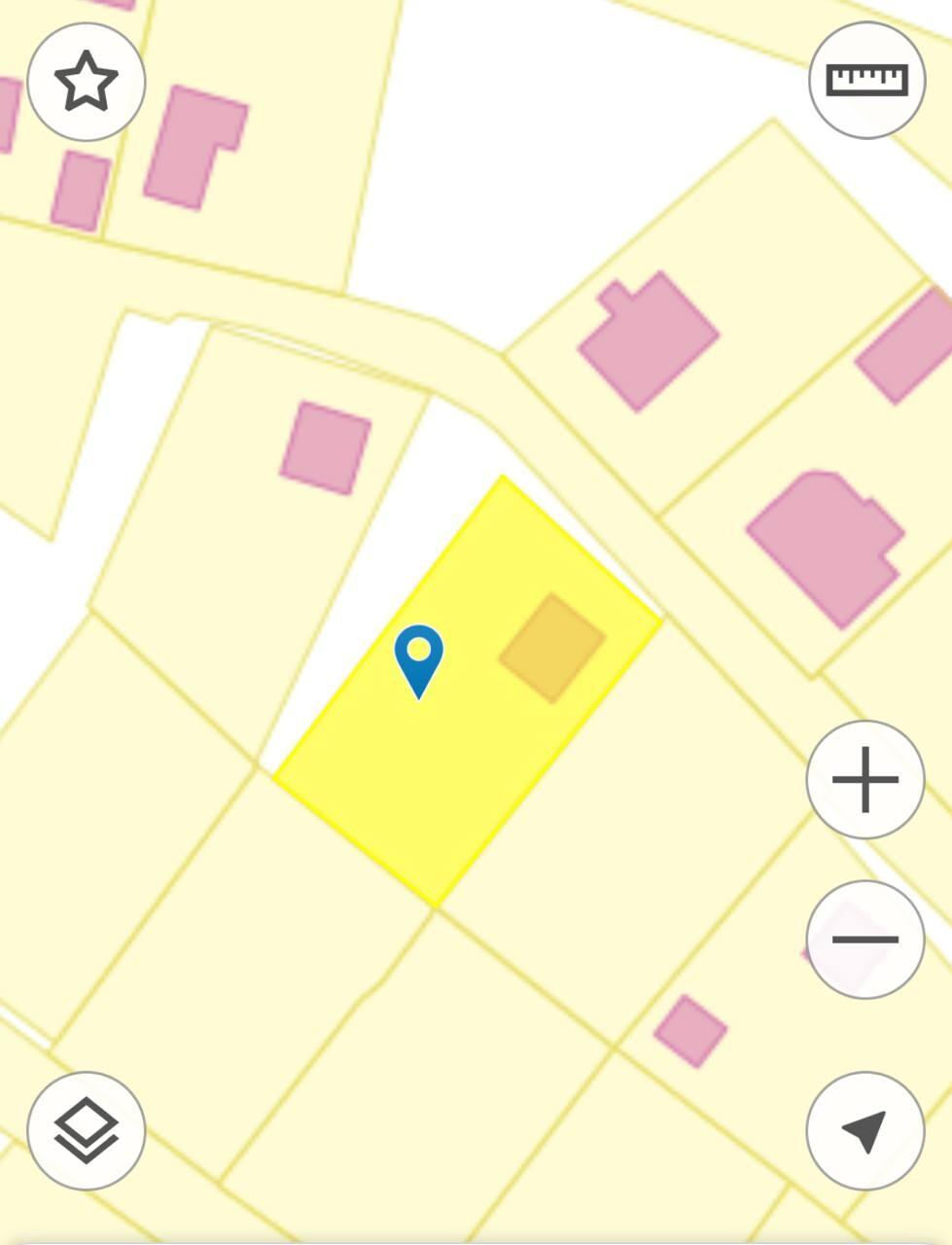Add this parcel to favorites with the star
952x1245 pixels.
click(x=86, y=82)
